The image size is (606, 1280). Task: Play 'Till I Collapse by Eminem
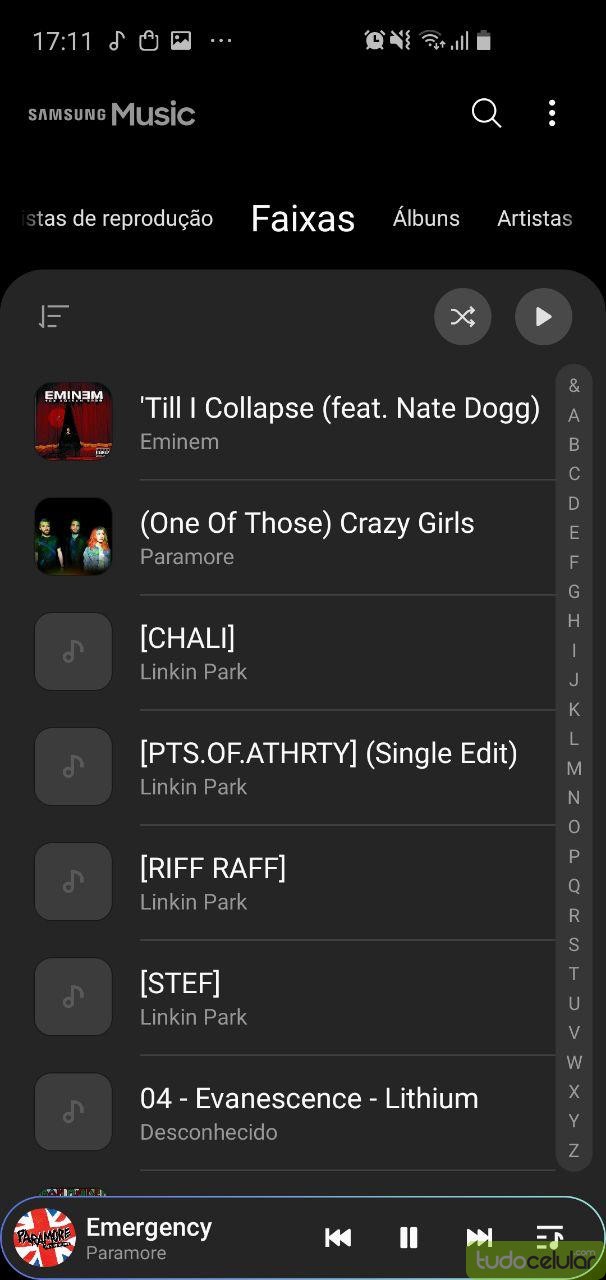(x=340, y=422)
